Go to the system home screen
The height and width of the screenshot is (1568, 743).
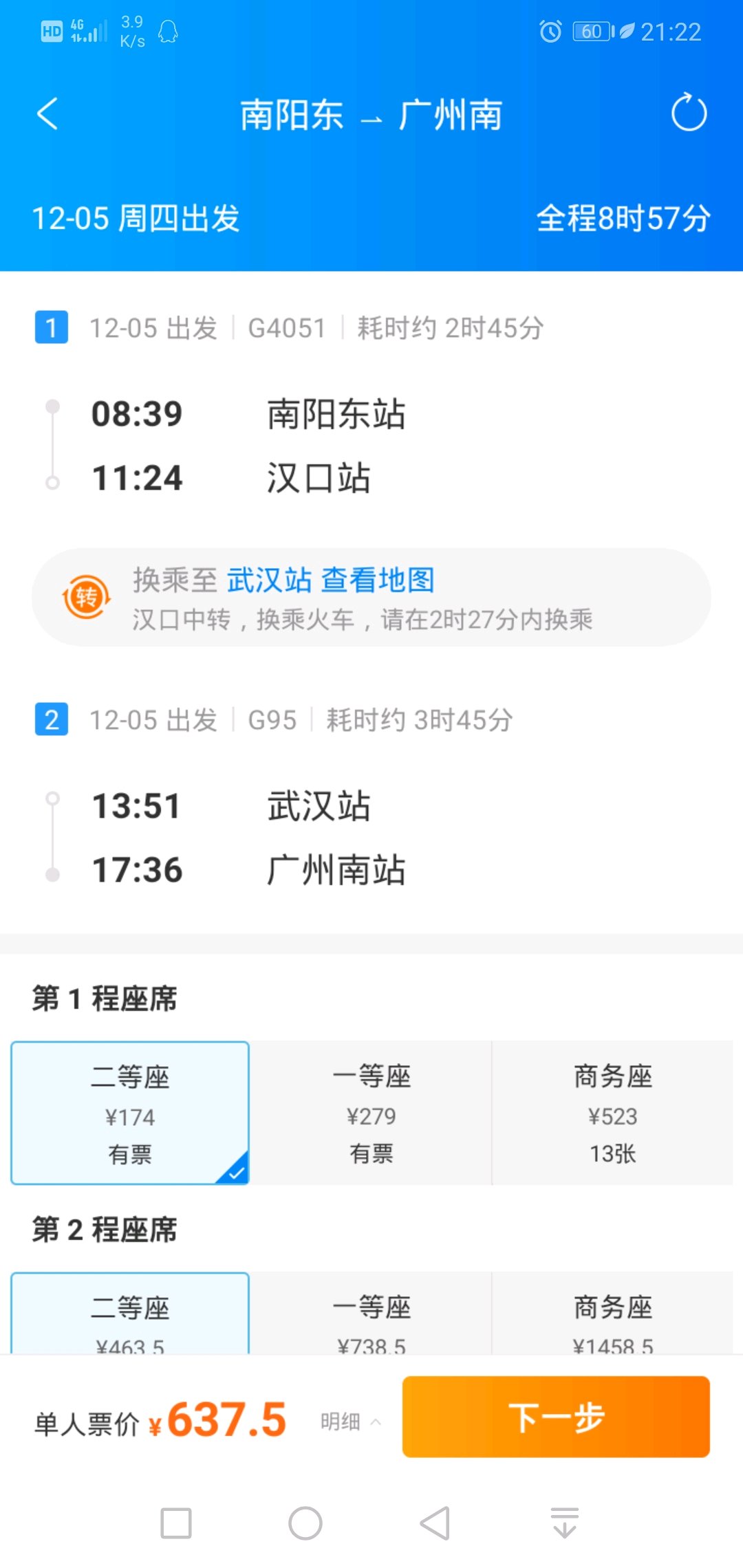click(x=305, y=1523)
